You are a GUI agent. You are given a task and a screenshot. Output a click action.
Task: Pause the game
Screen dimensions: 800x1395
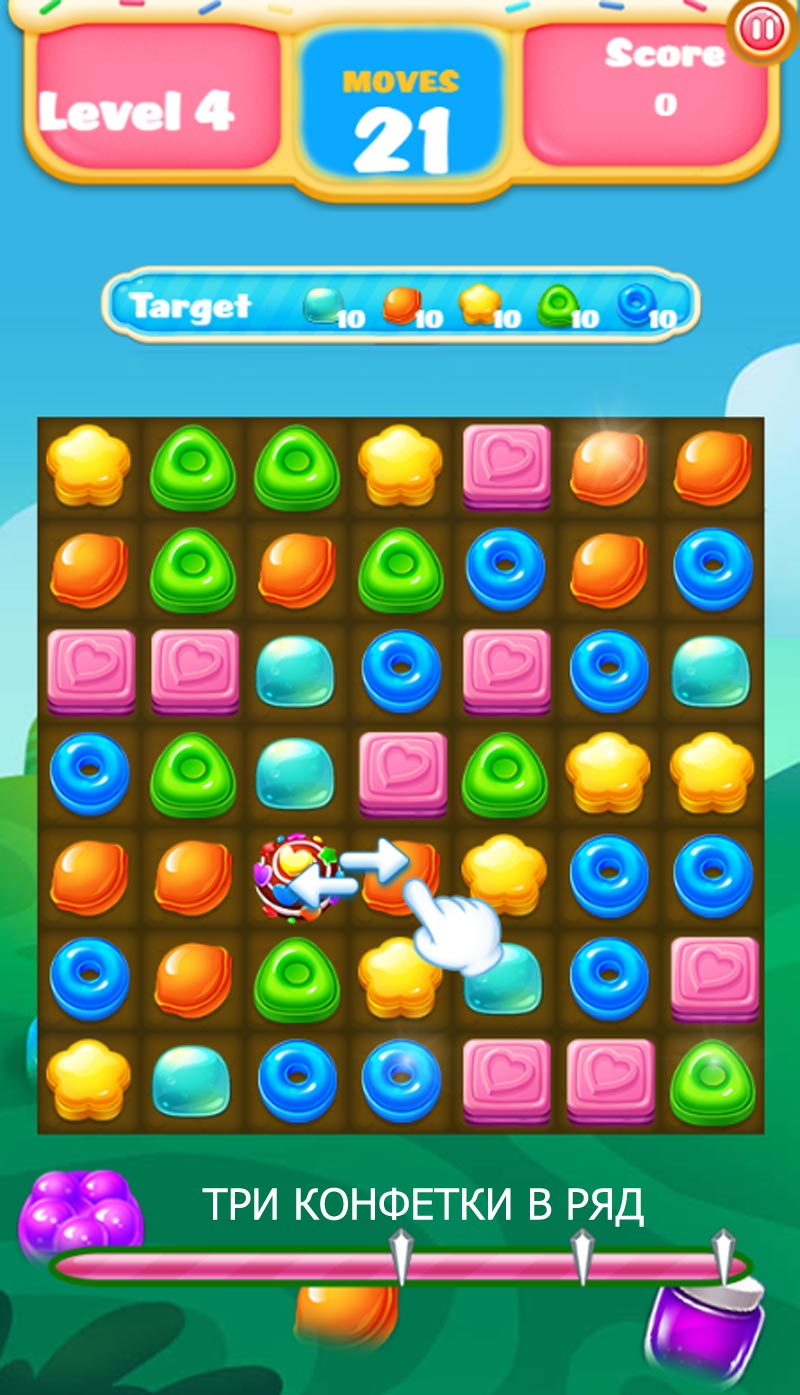[764, 30]
